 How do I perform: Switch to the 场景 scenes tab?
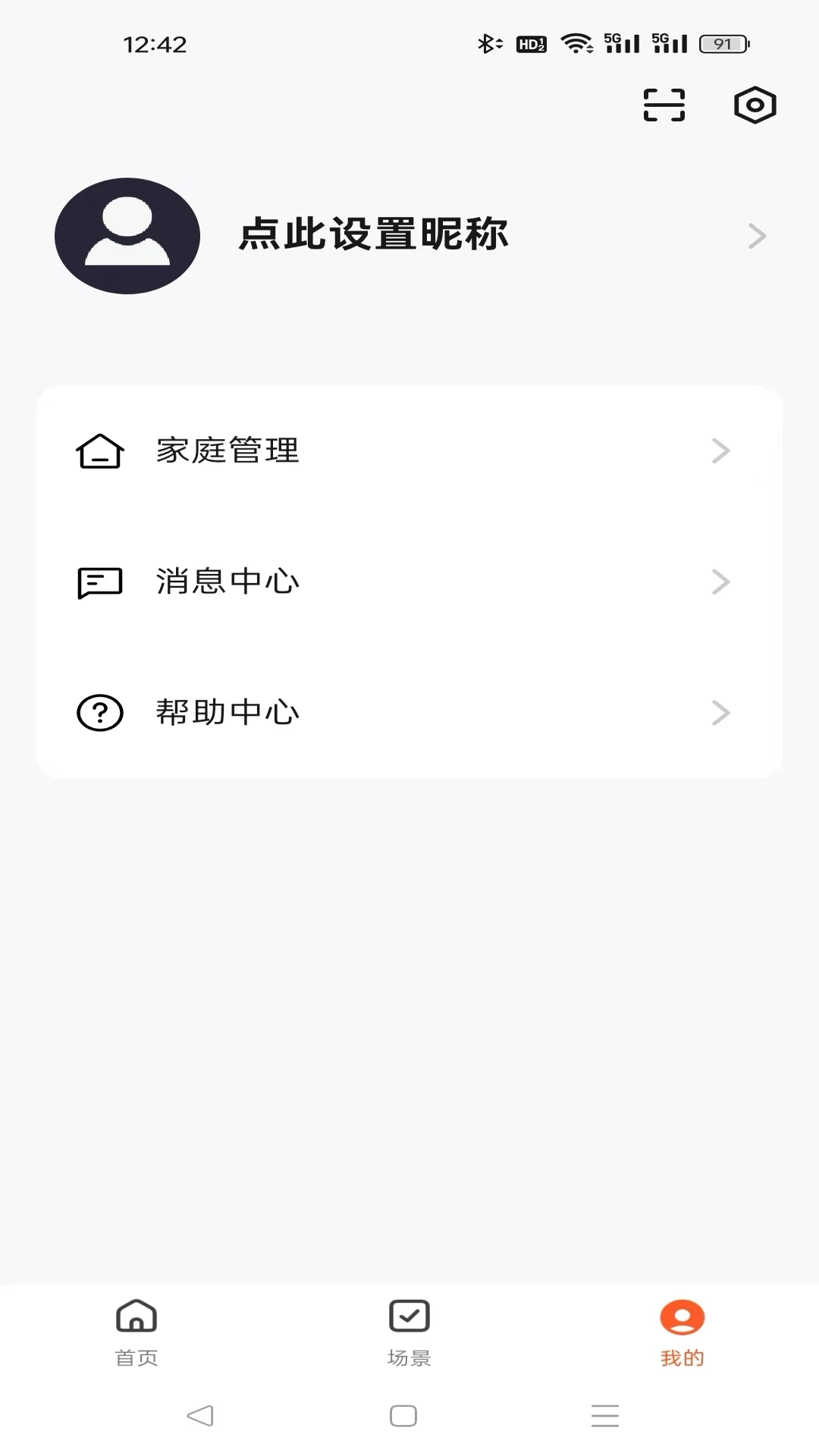click(409, 1332)
